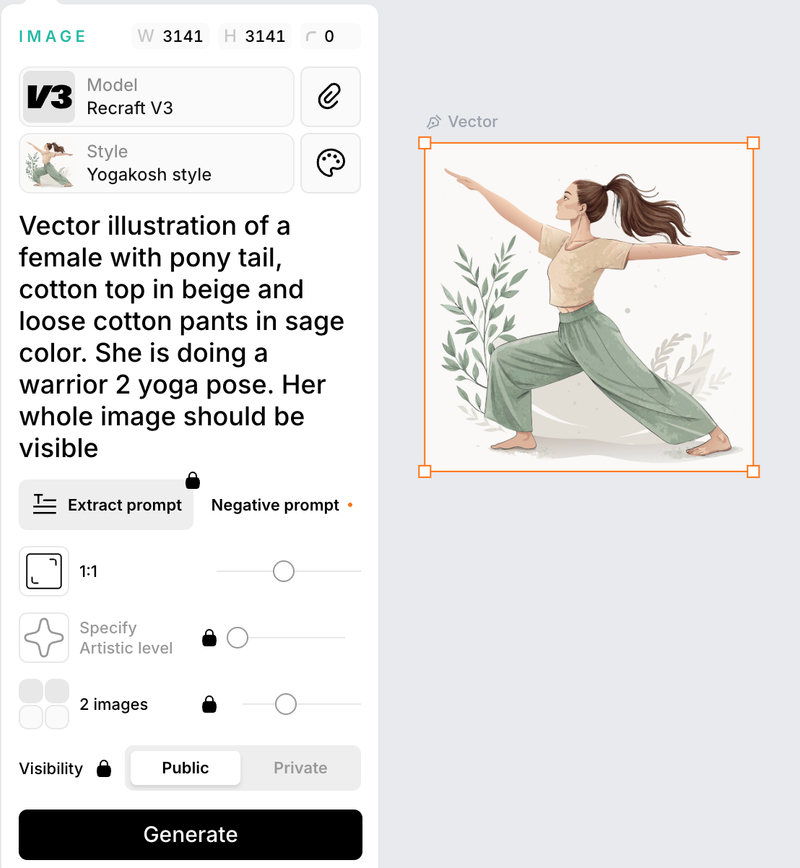The image size is (800, 868).
Task: Tap the paperclip attach icon
Action: point(330,97)
